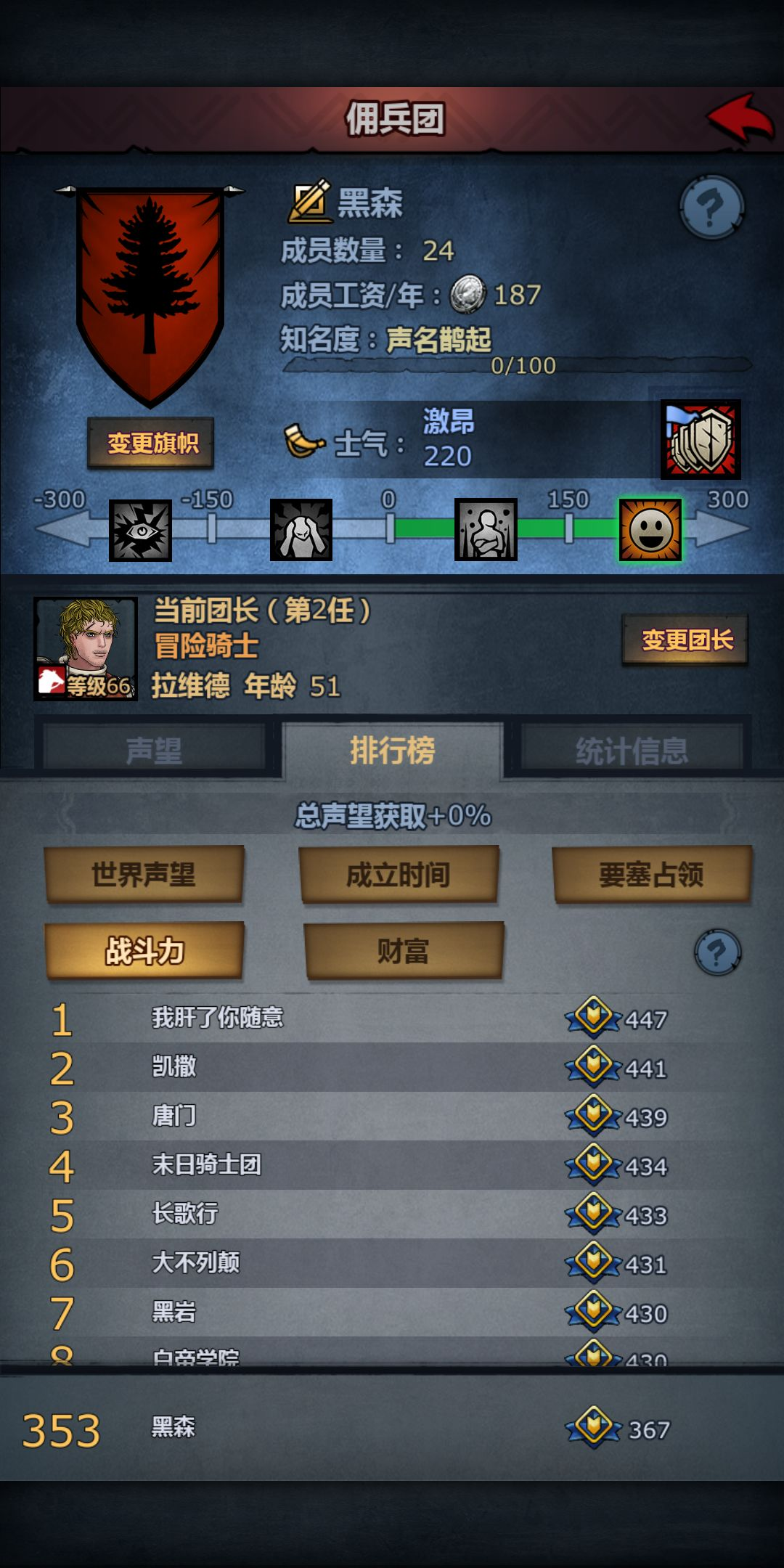Open rank 6 group 大不列颠
Screen dimensions: 784x1568
click(196, 1262)
